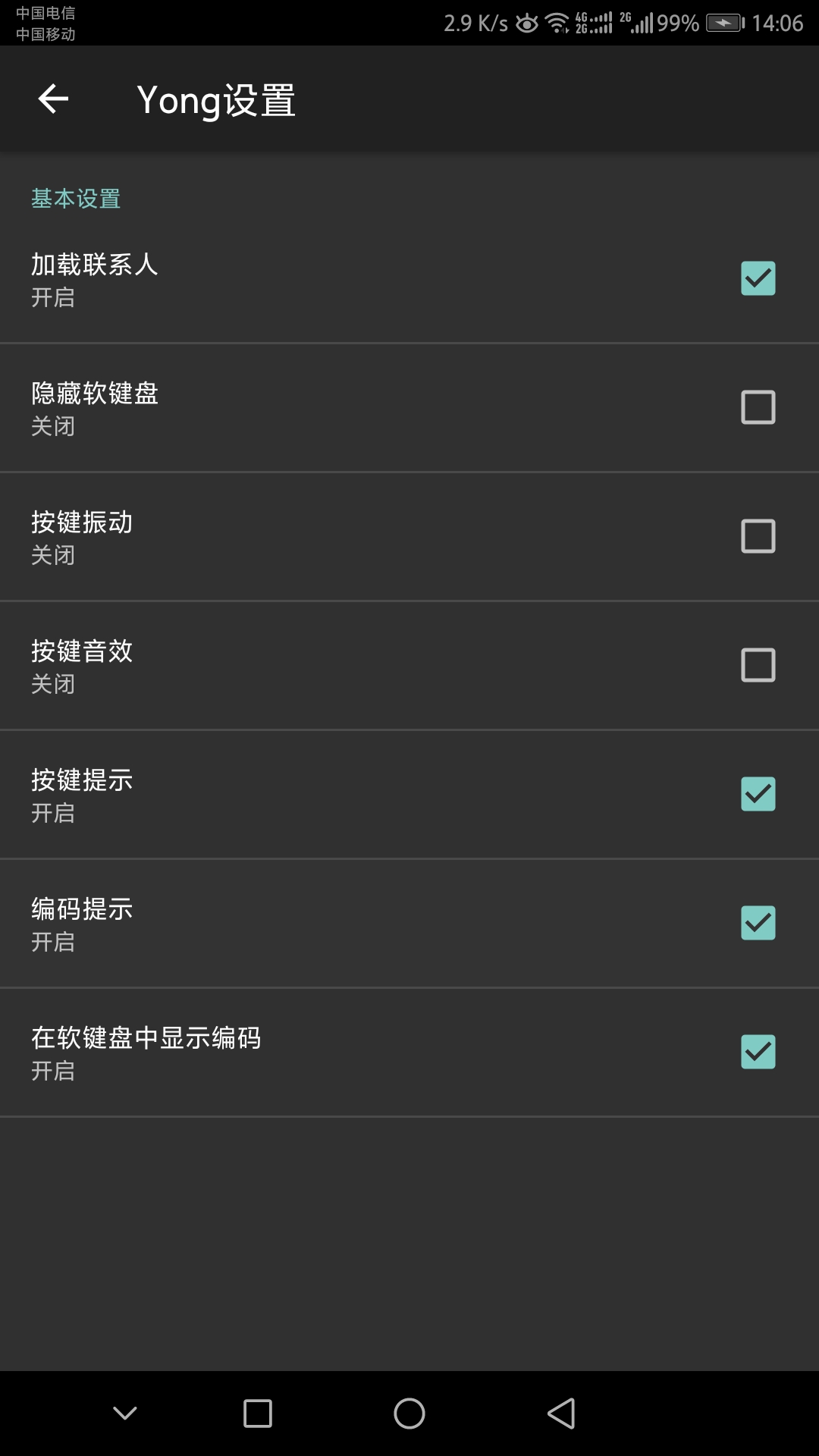Go back from Yong设置
Viewport: 819px width, 1456px height.
[53, 99]
